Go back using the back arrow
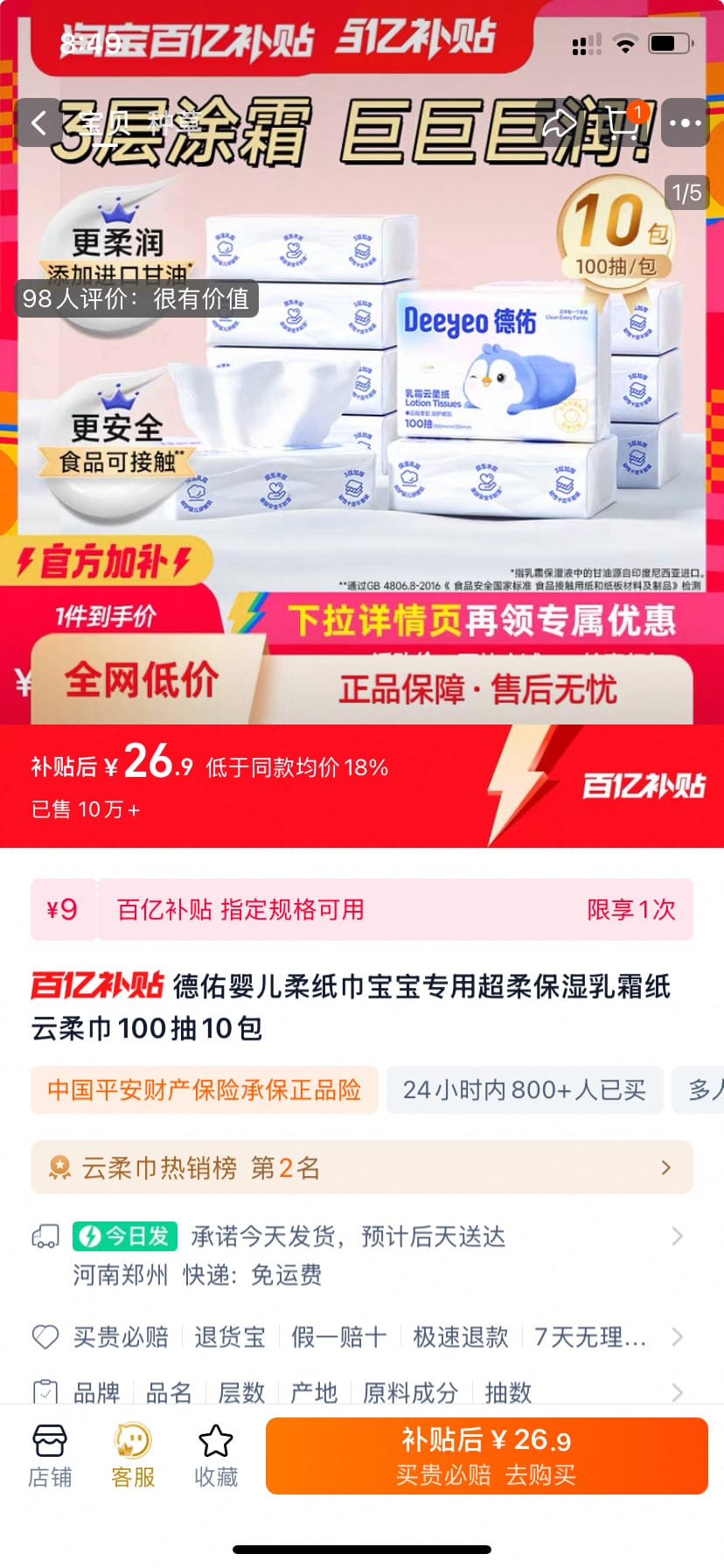 pyautogui.click(x=39, y=122)
